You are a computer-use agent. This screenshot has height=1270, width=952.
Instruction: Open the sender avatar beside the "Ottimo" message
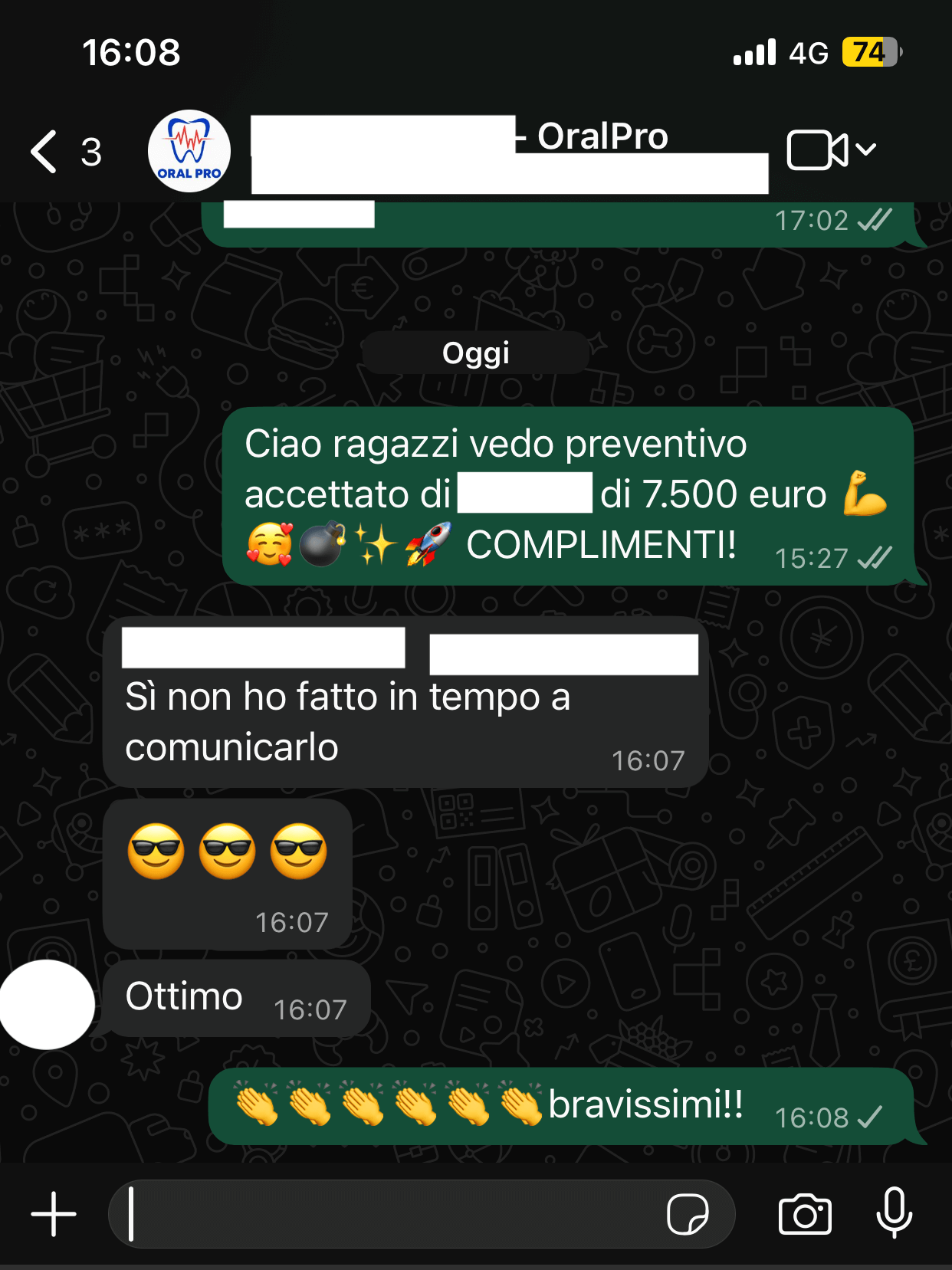48,1004
